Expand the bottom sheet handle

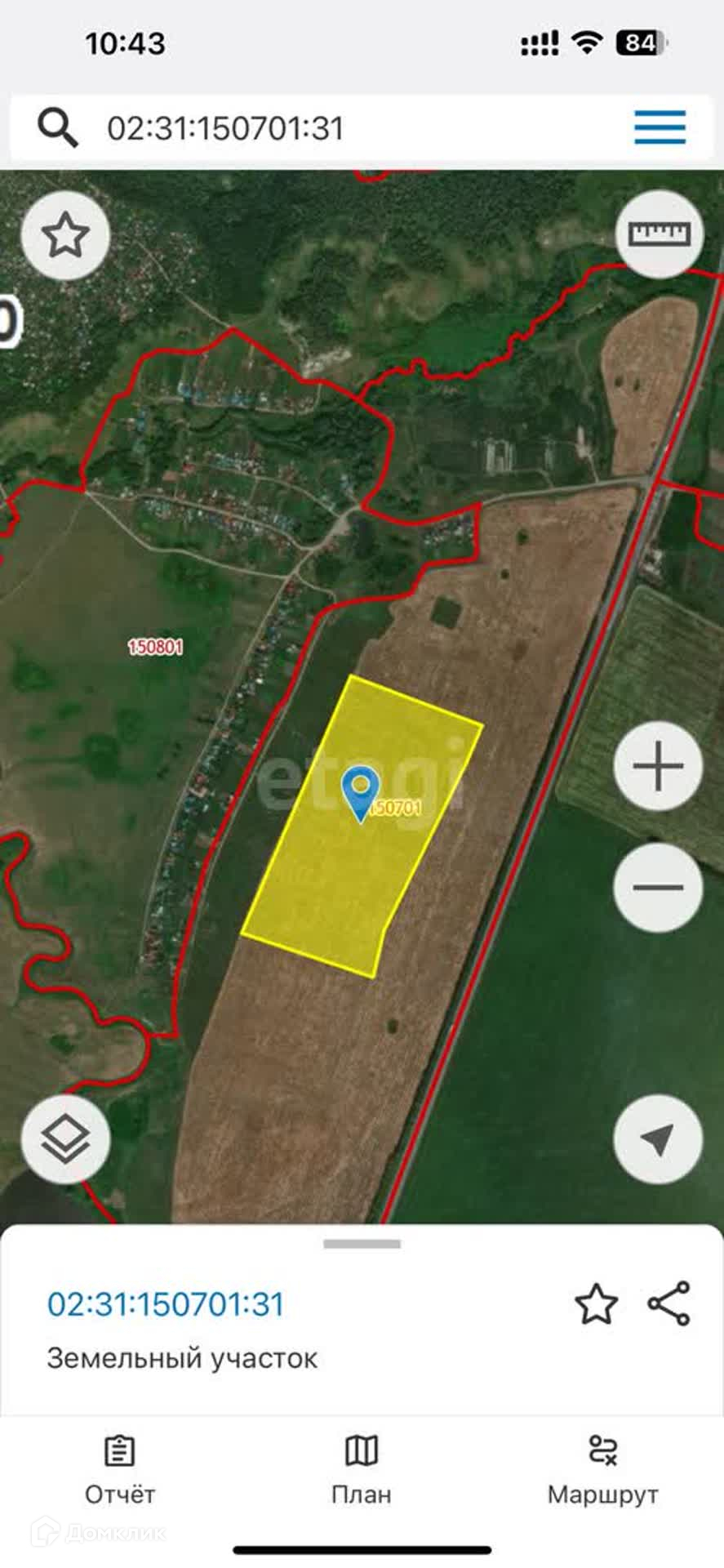click(x=362, y=1244)
